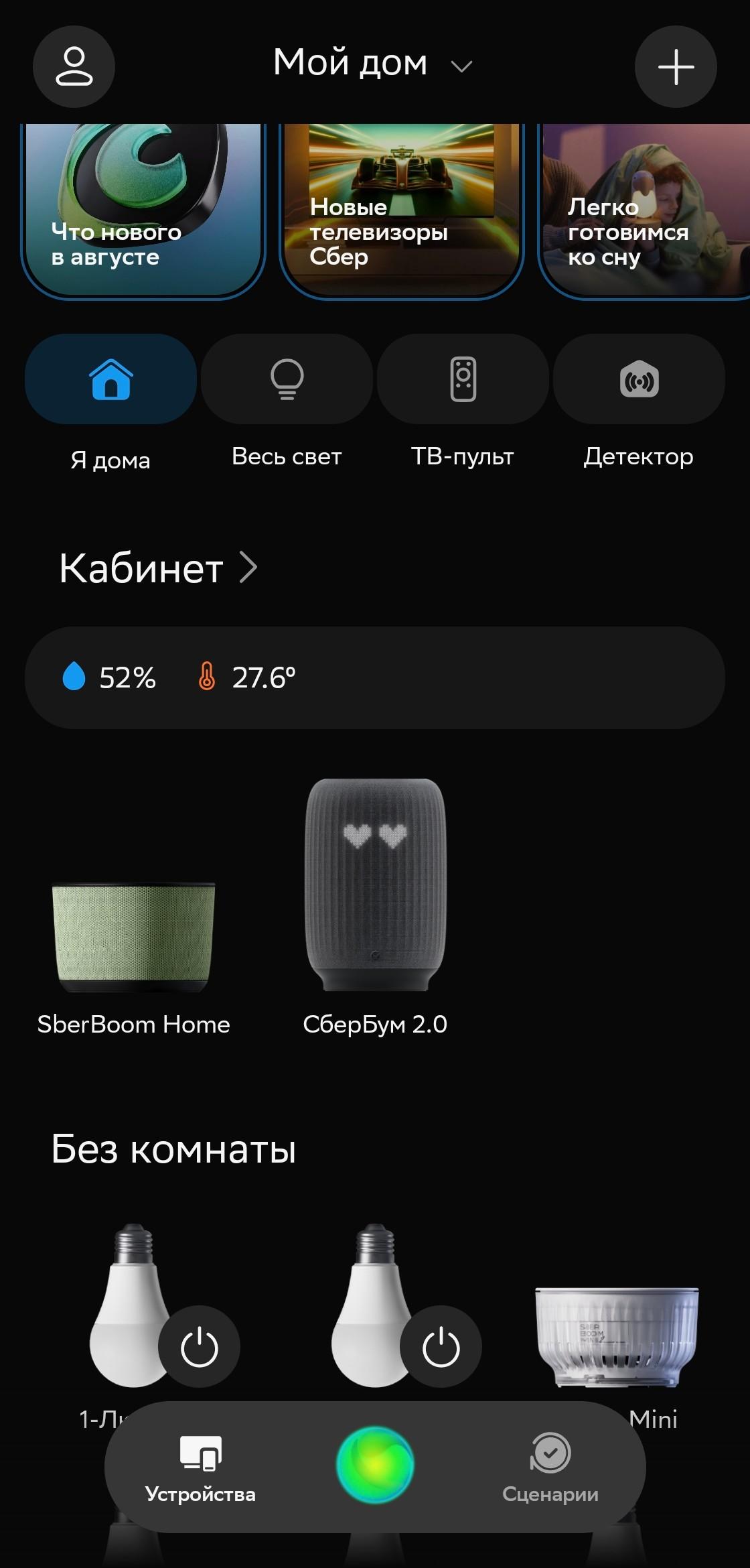Open the СберБум 2.0 speaker

point(375,908)
